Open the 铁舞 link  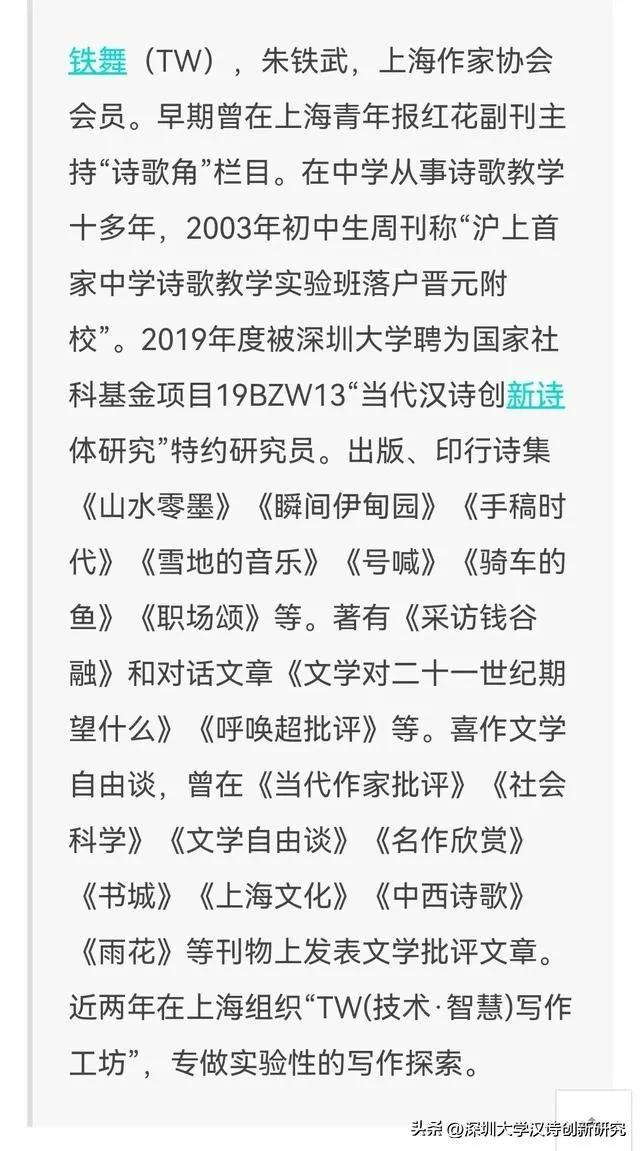click(97, 61)
